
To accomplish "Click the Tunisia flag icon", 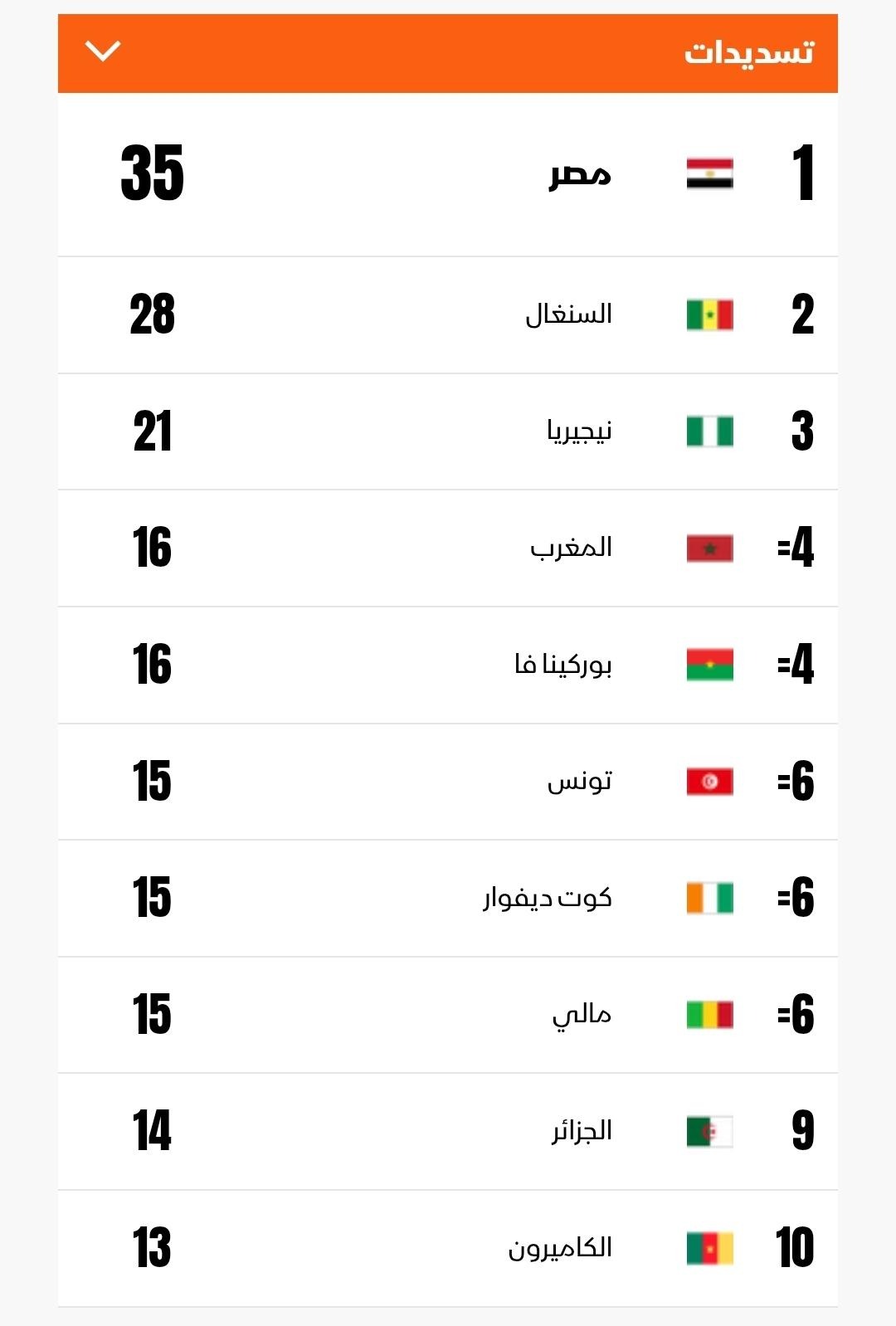I will [x=709, y=782].
